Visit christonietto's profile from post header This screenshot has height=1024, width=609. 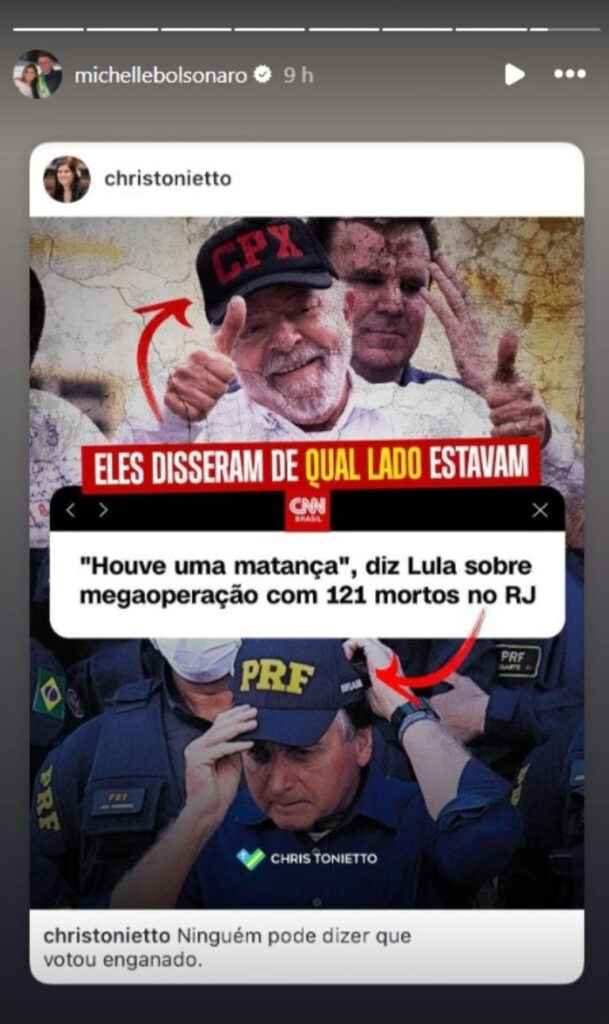click(x=167, y=179)
